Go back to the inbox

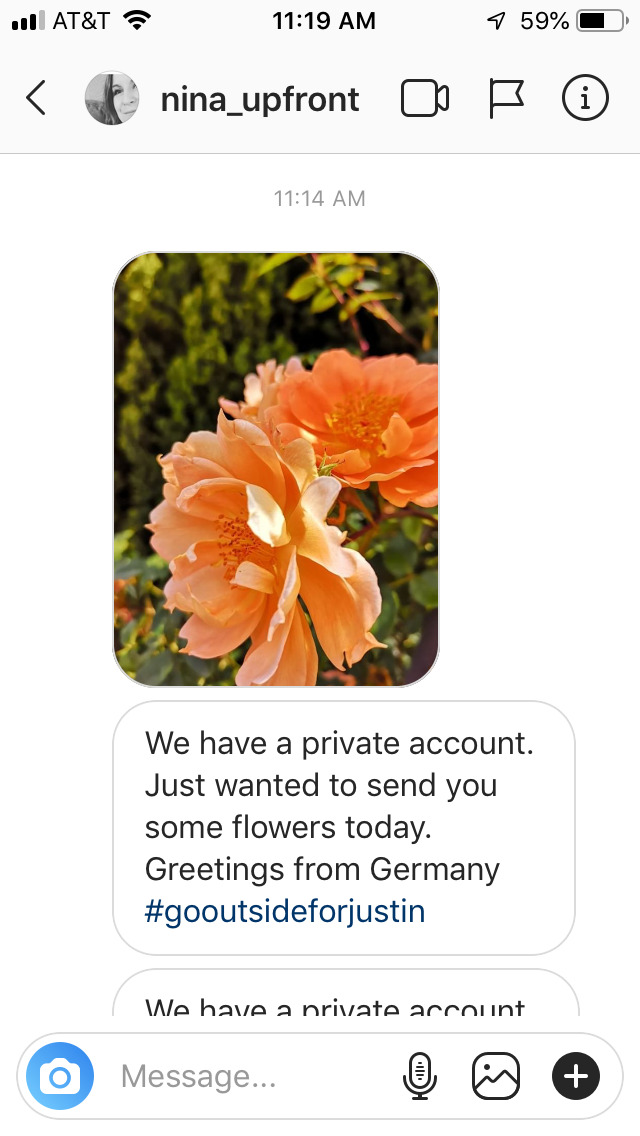[36, 98]
